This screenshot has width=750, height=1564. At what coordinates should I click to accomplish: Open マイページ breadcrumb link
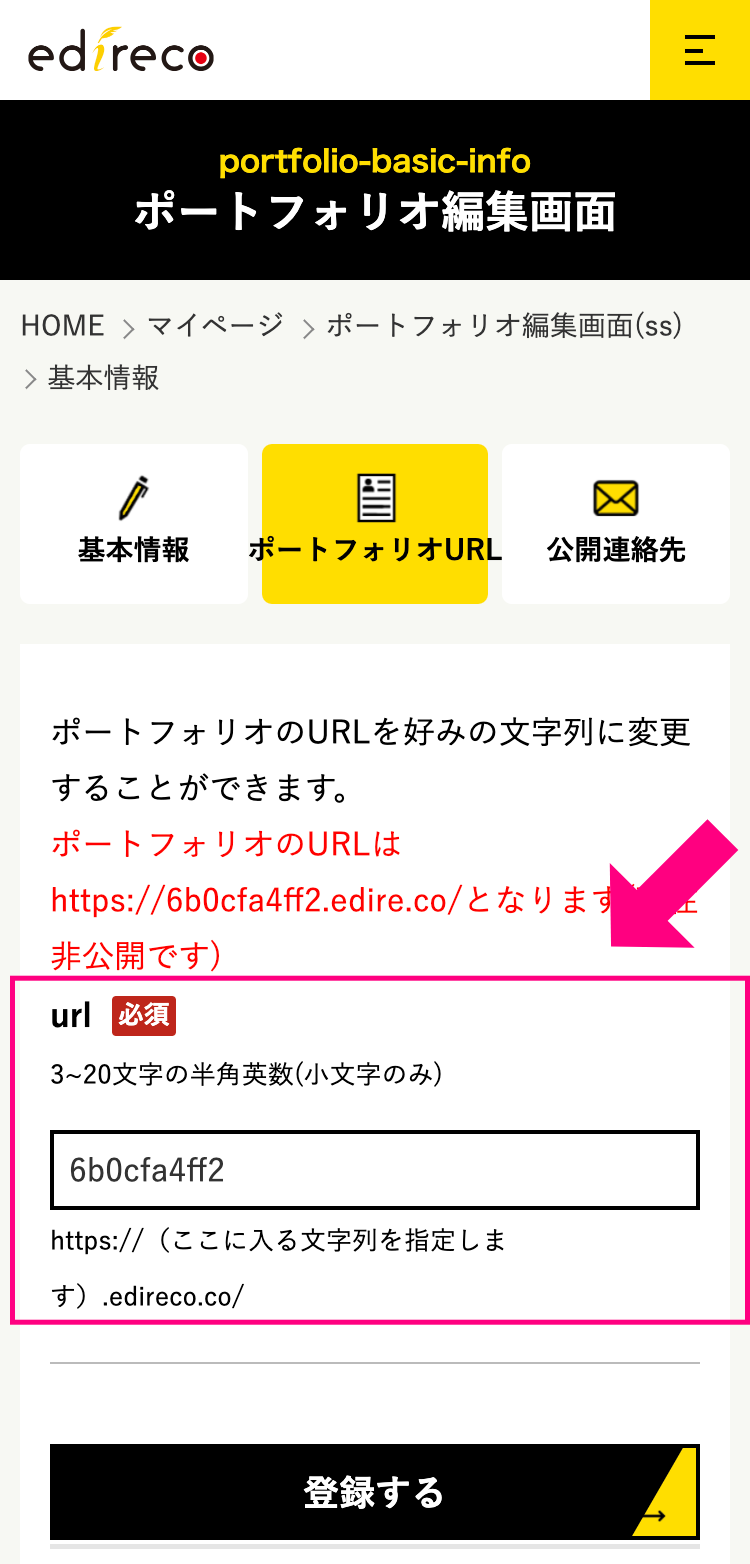(x=215, y=326)
